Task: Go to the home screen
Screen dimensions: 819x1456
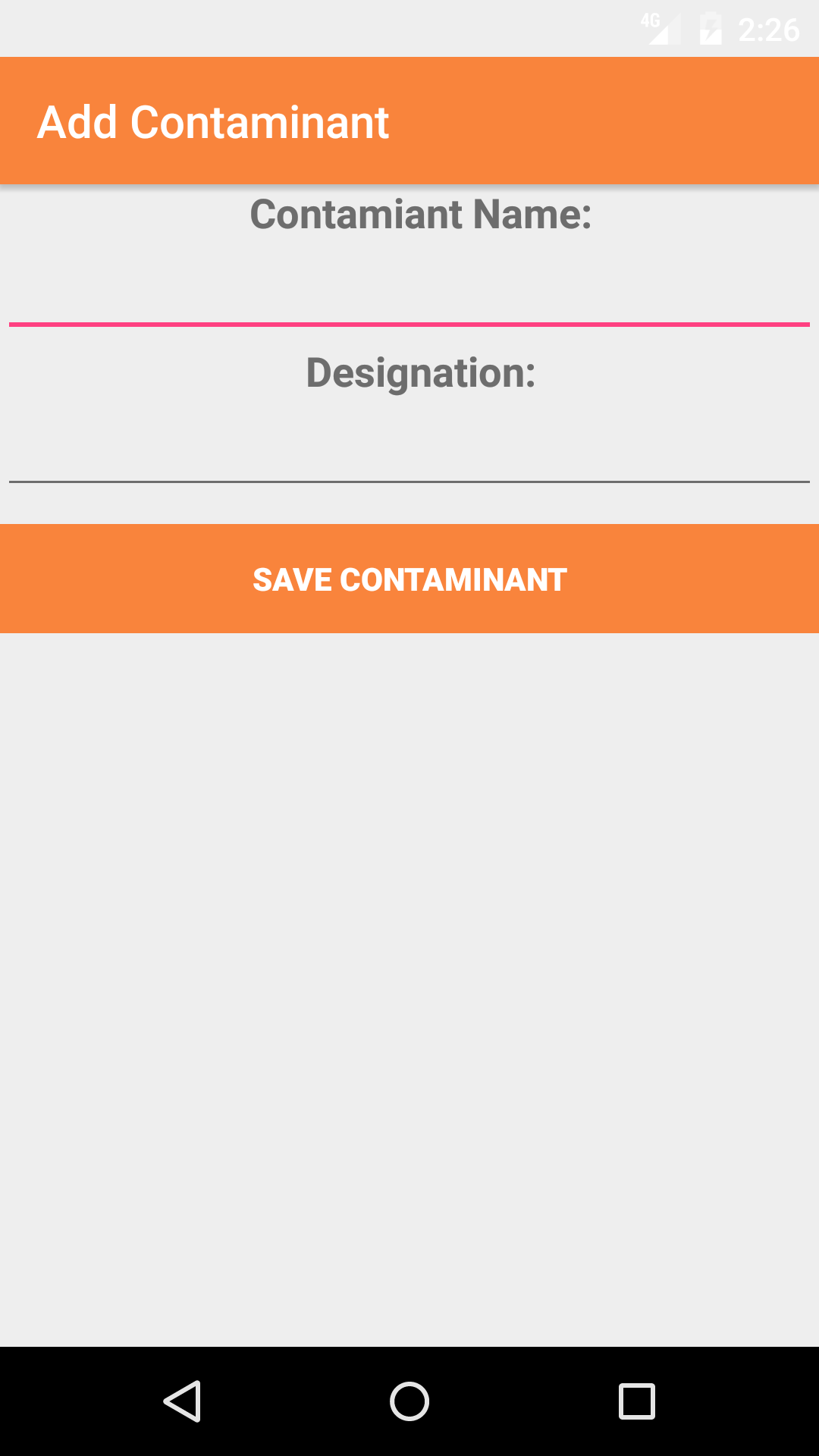Action: tap(409, 1401)
